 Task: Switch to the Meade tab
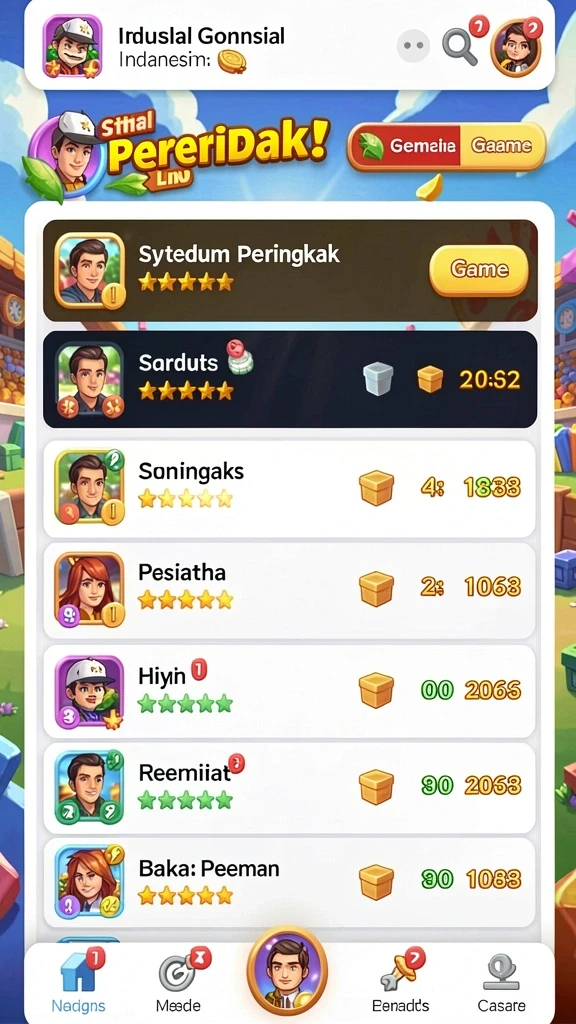[178, 982]
